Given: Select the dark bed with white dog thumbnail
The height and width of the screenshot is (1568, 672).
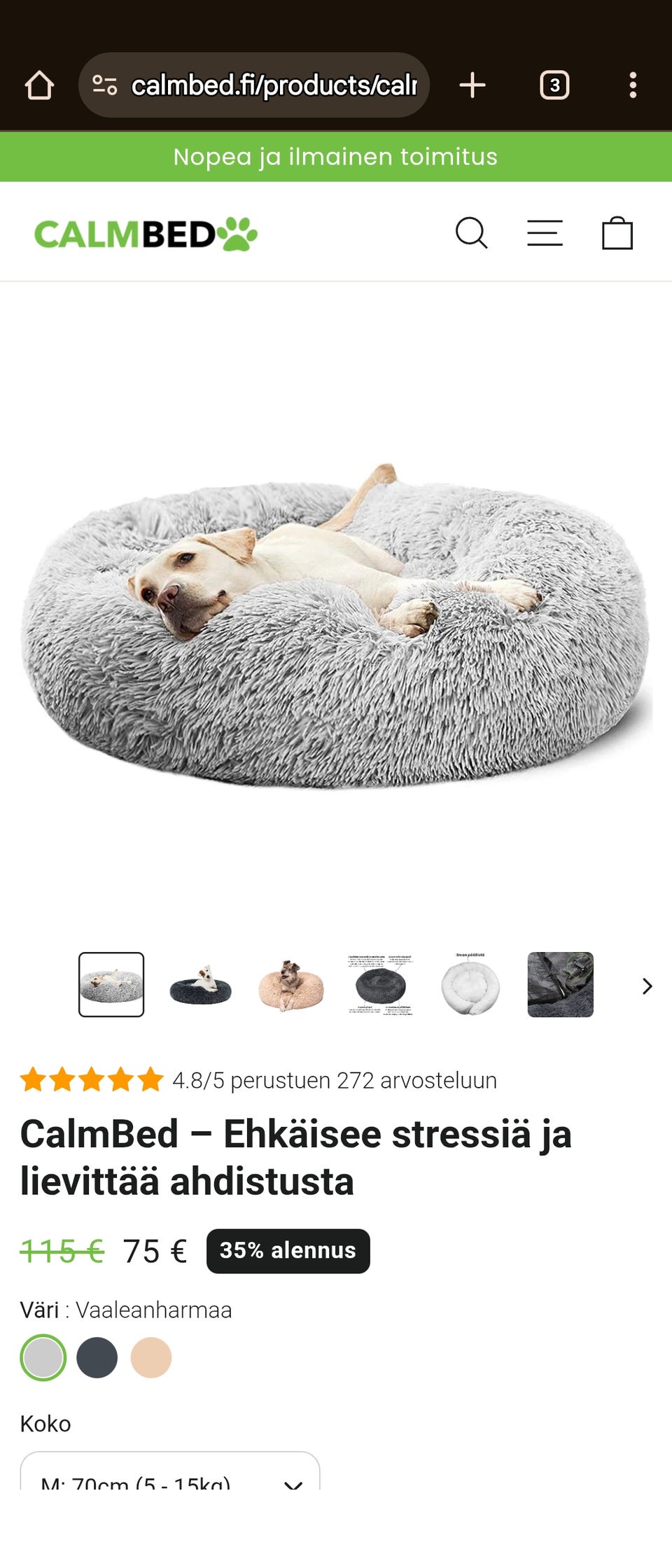Looking at the screenshot, I should 201,985.
